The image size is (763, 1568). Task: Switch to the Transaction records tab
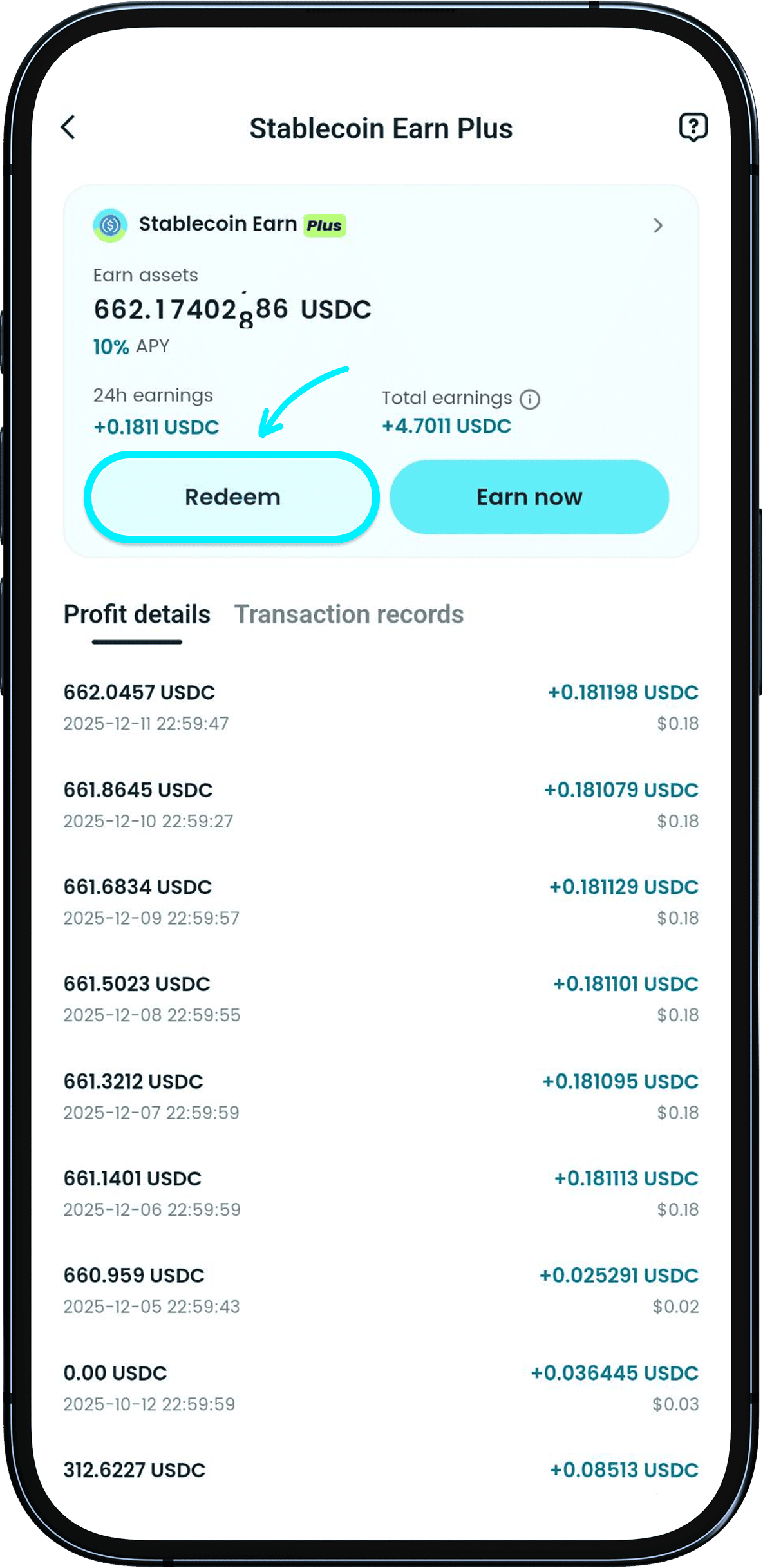[x=350, y=614]
